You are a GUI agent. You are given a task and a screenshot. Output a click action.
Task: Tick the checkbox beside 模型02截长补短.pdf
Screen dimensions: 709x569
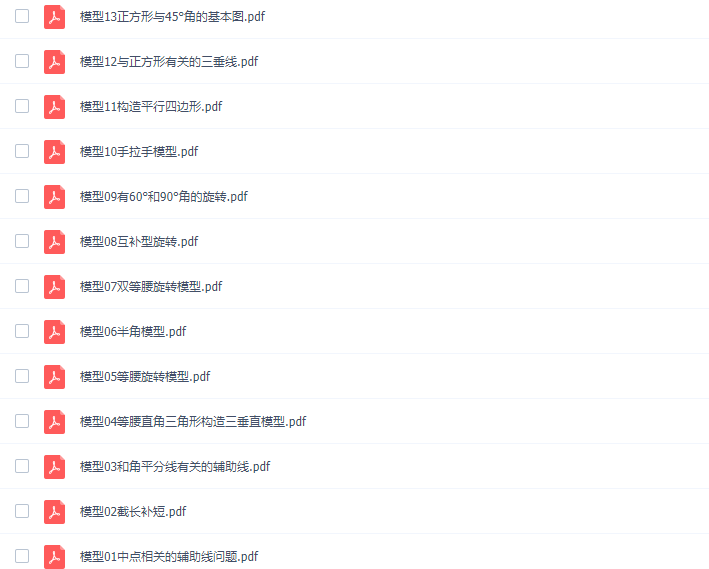point(22,511)
